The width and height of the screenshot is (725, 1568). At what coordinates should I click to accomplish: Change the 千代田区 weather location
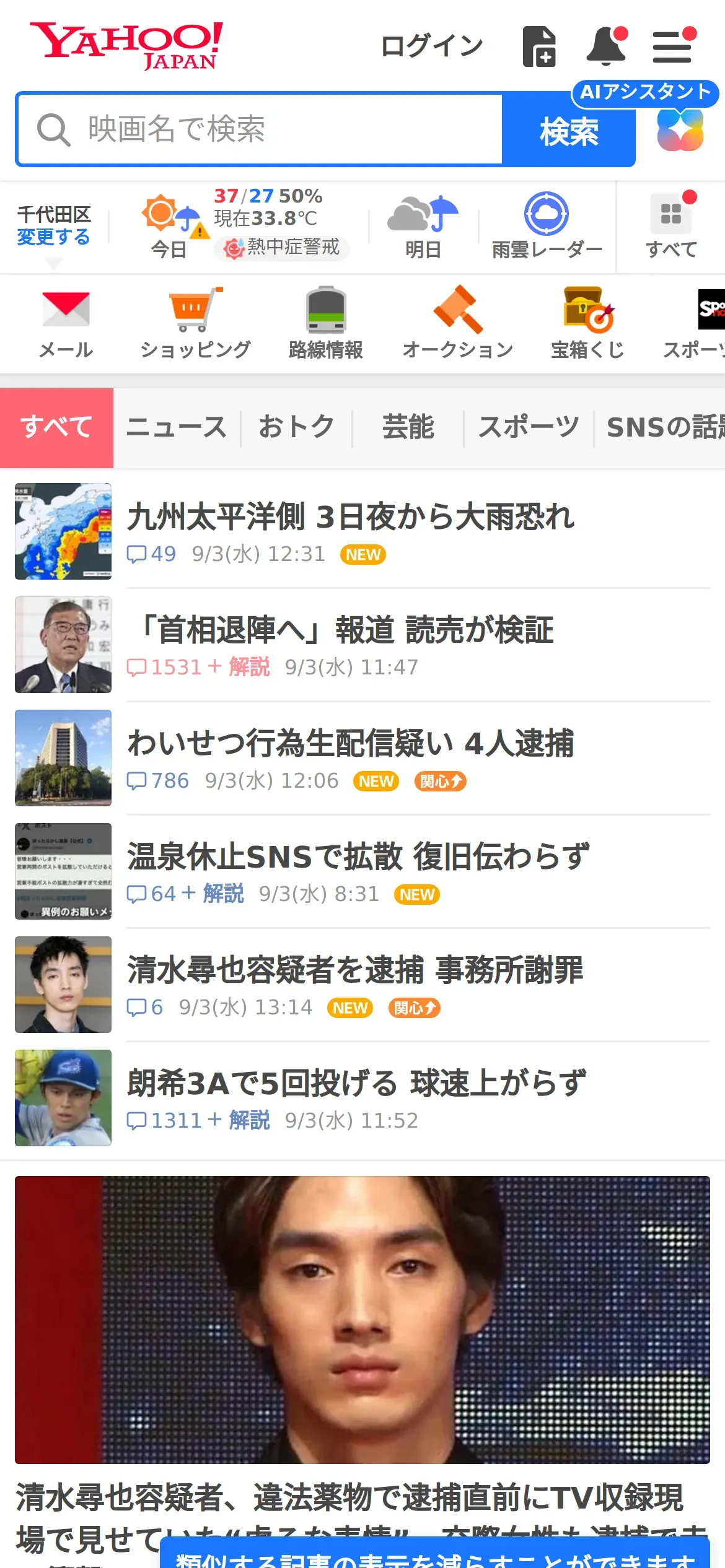pos(54,237)
